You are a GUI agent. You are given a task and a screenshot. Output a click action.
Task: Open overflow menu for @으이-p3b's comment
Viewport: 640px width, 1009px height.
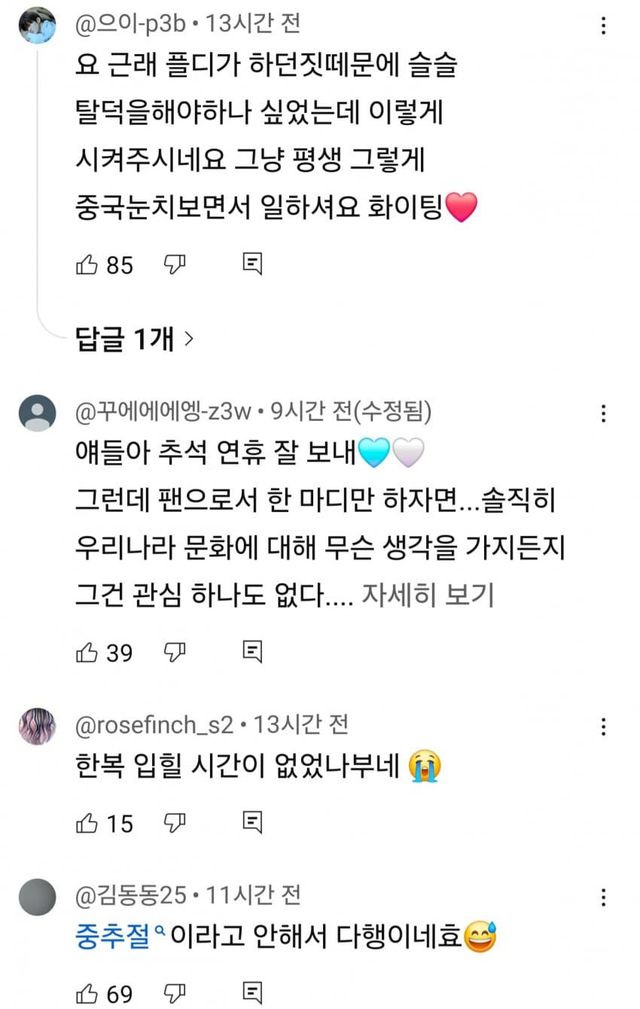click(x=603, y=26)
